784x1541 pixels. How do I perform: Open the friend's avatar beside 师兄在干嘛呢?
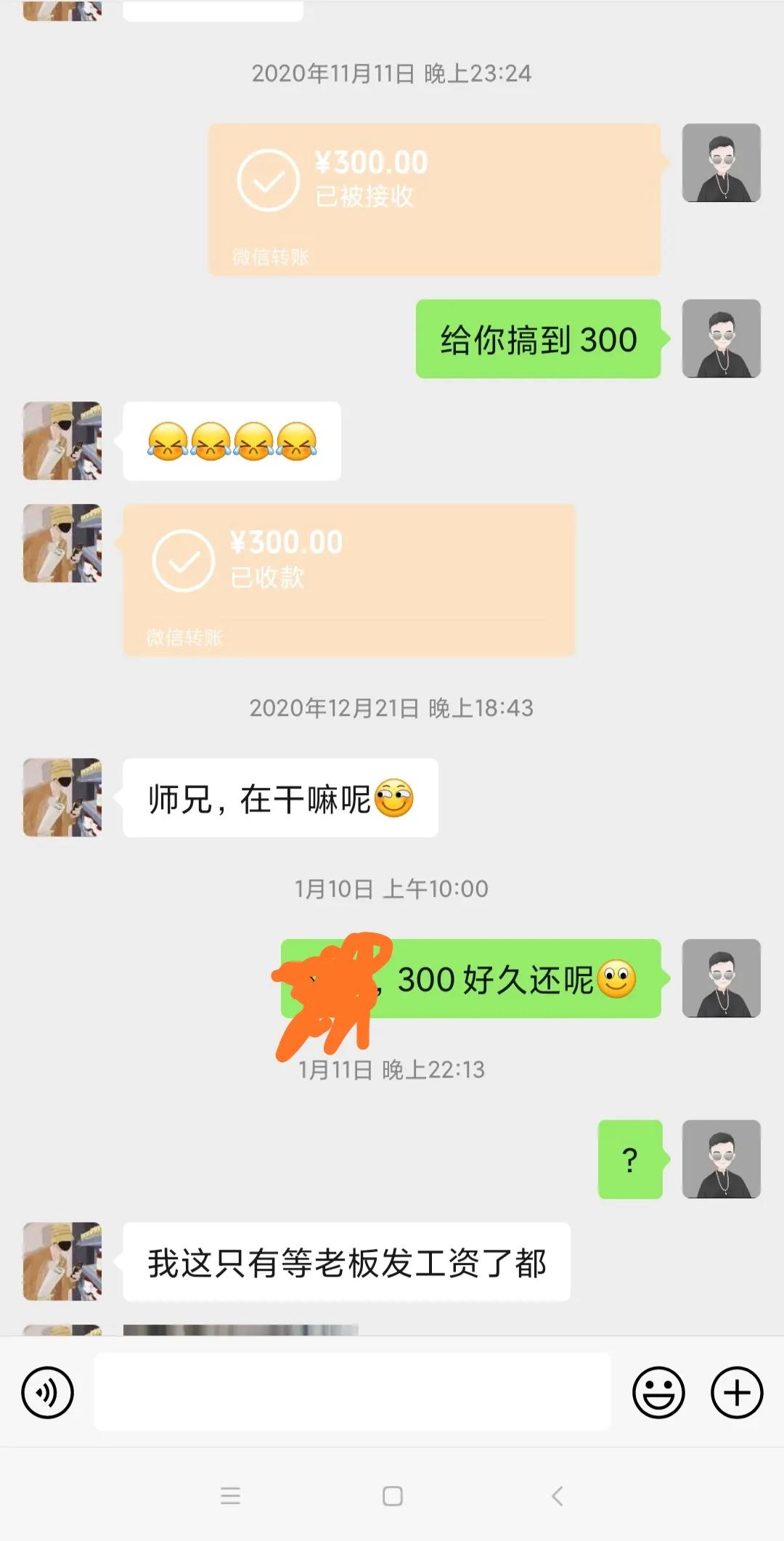pyautogui.click(x=62, y=797)
